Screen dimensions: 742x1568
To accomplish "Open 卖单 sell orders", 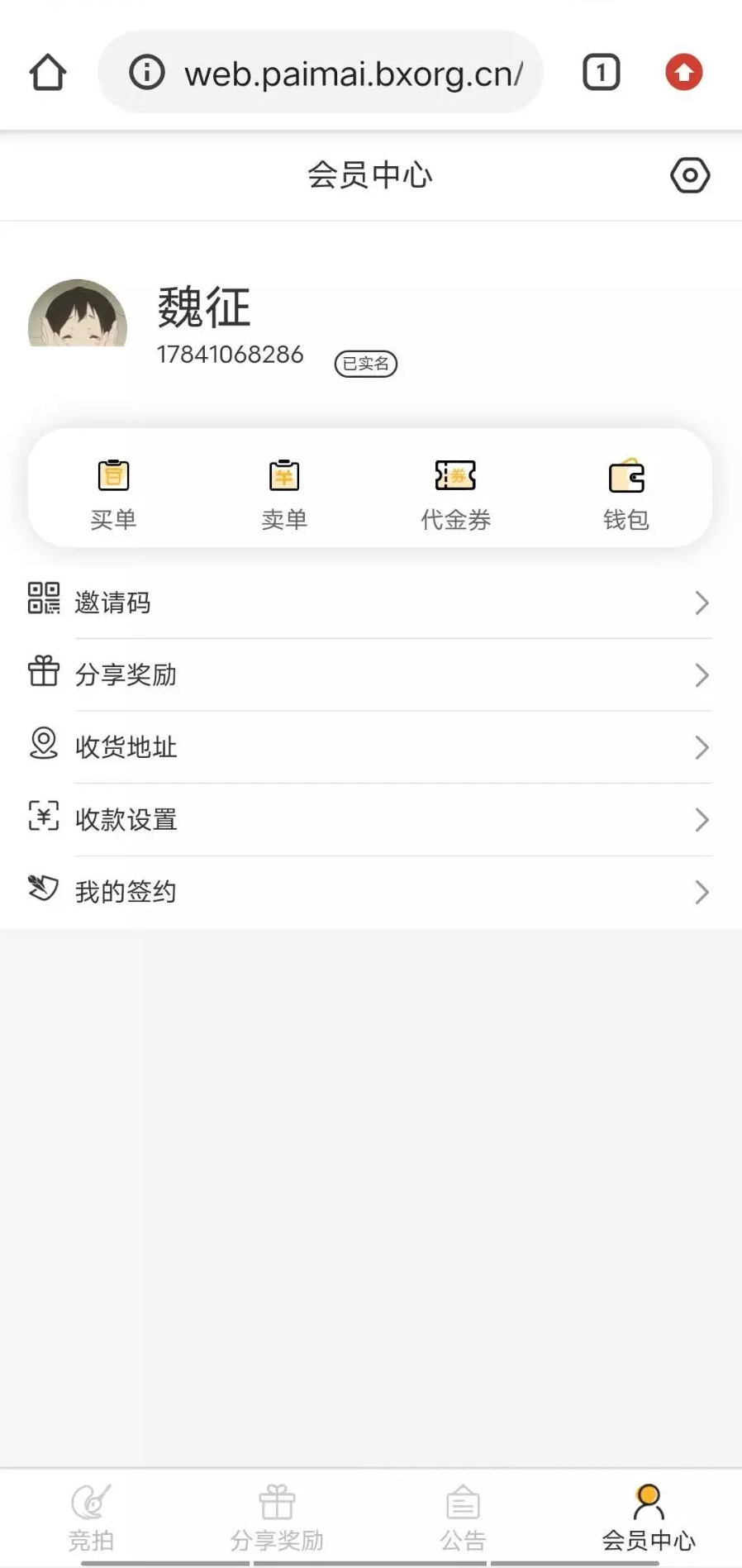I will (284, 493).
